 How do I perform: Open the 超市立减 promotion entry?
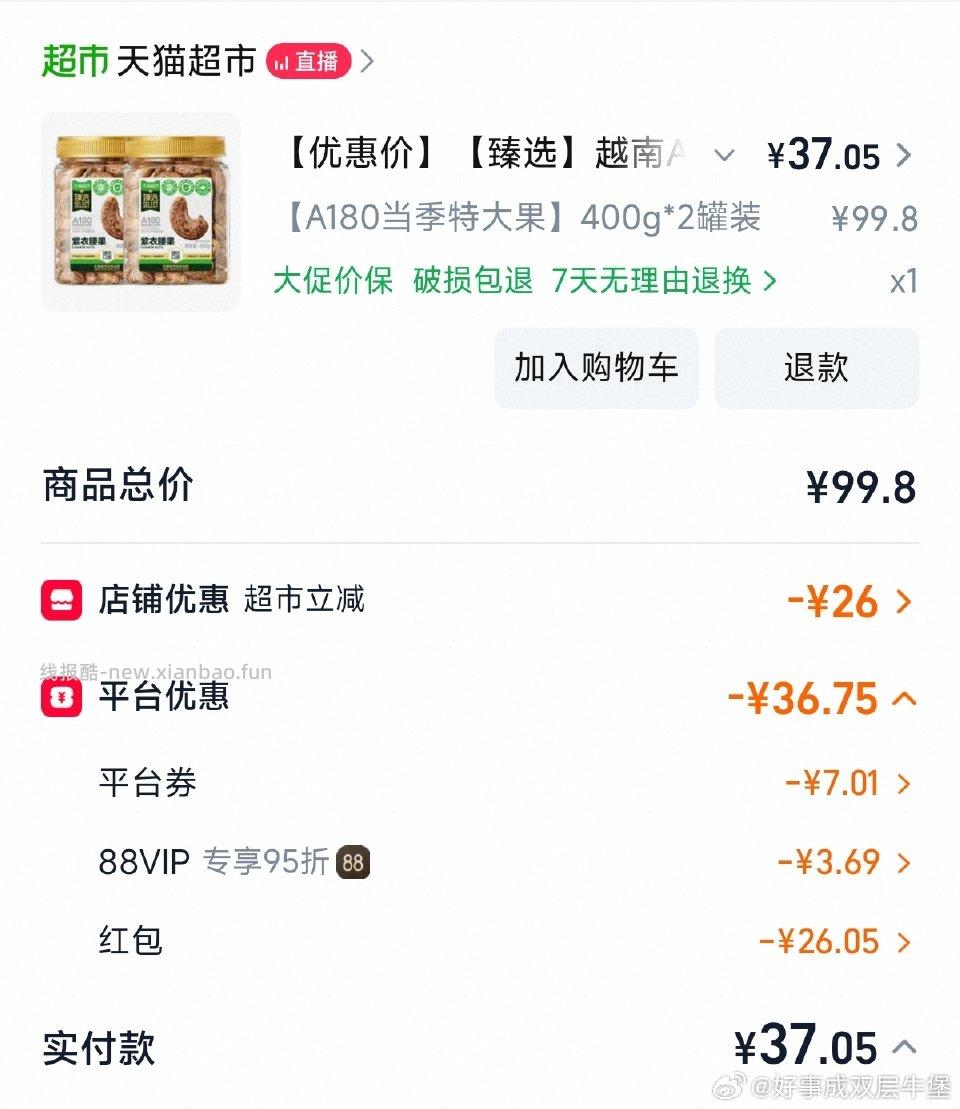303,599
